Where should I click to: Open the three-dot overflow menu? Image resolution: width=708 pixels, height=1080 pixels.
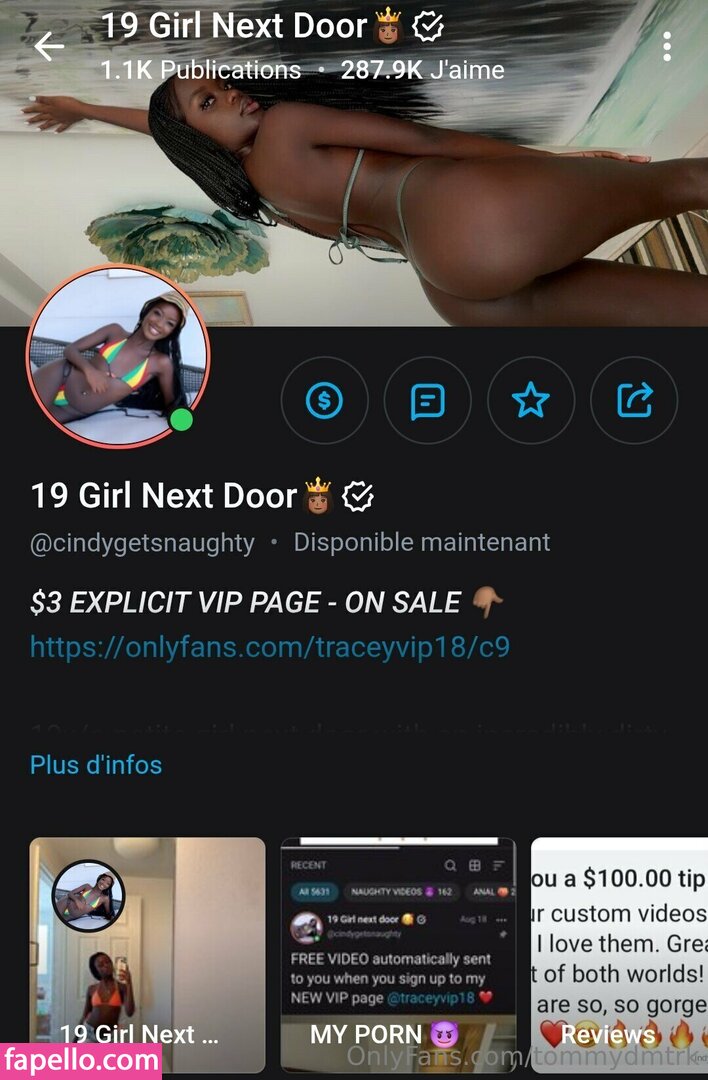click(x=667, y=46)
